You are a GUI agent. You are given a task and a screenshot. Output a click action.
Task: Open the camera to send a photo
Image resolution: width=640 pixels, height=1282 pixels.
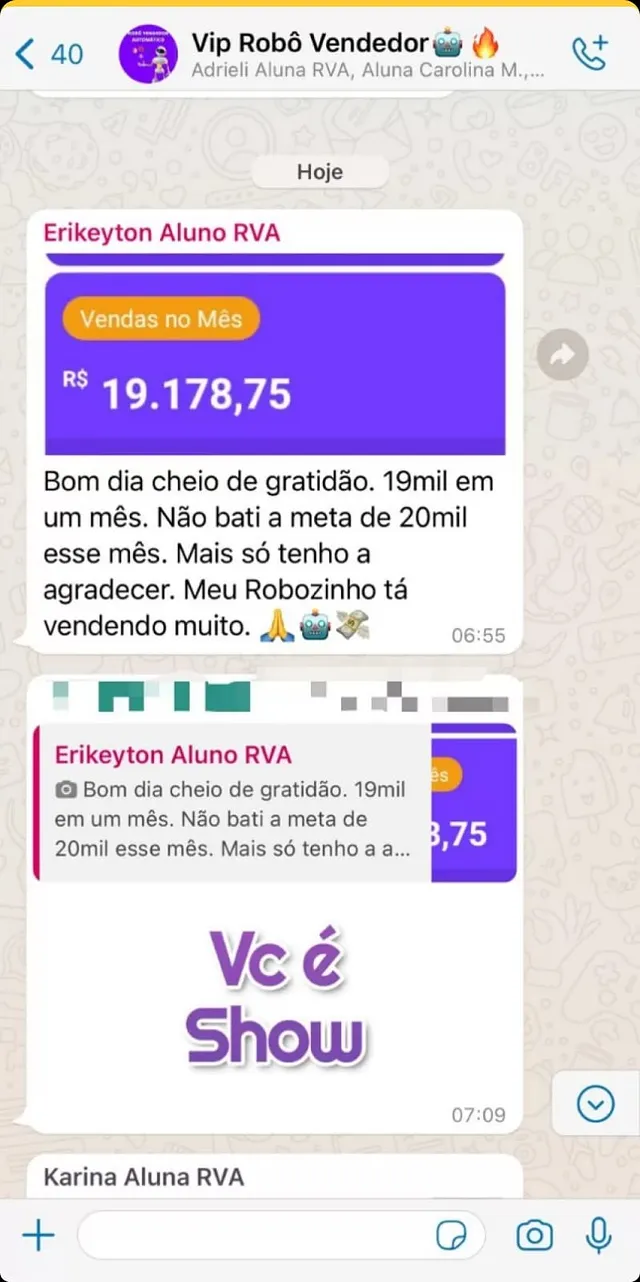pyautogui.click(x=534, y=1236)
